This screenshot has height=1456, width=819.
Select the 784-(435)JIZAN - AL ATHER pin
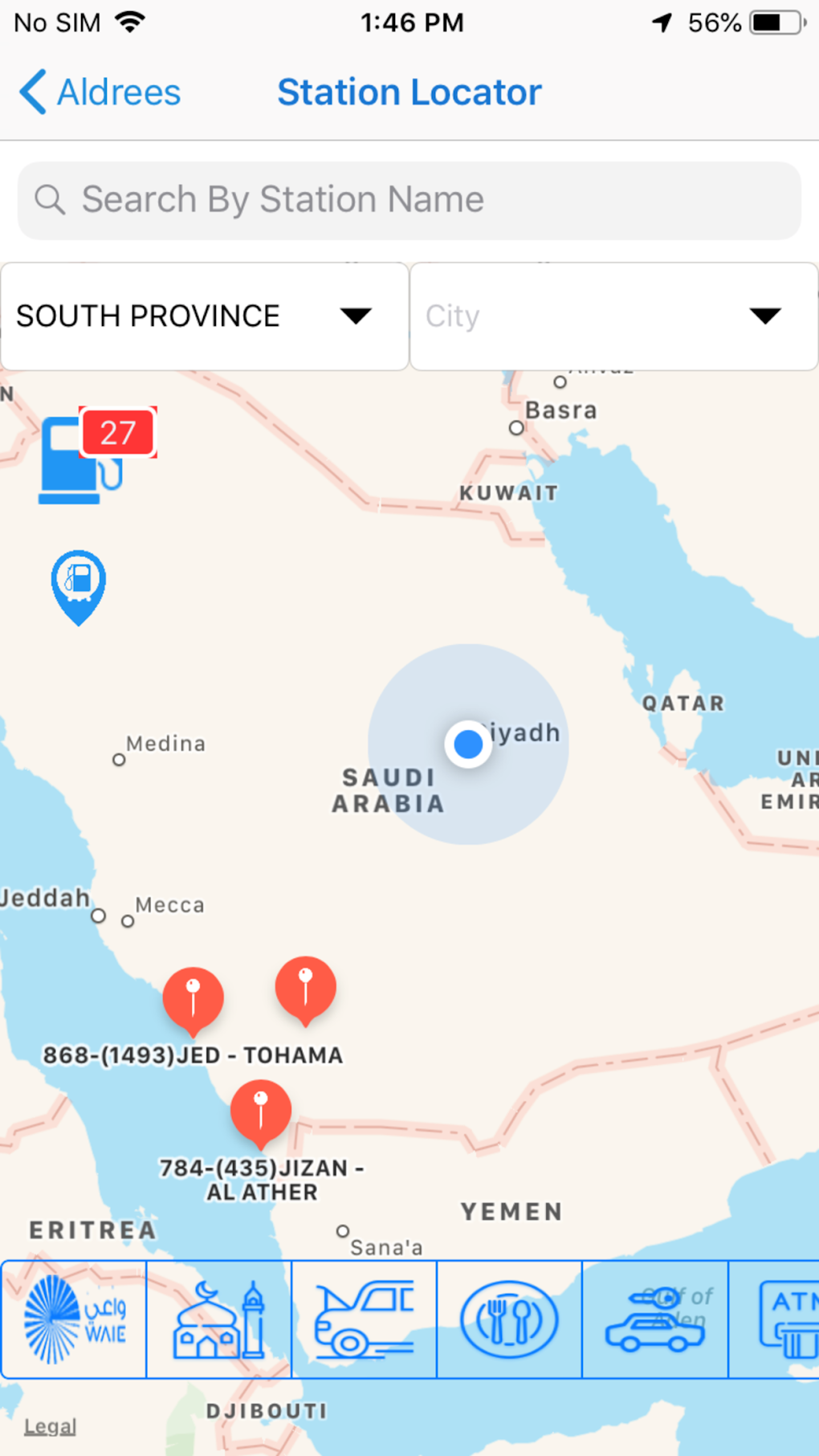[x=260, y=1112]
